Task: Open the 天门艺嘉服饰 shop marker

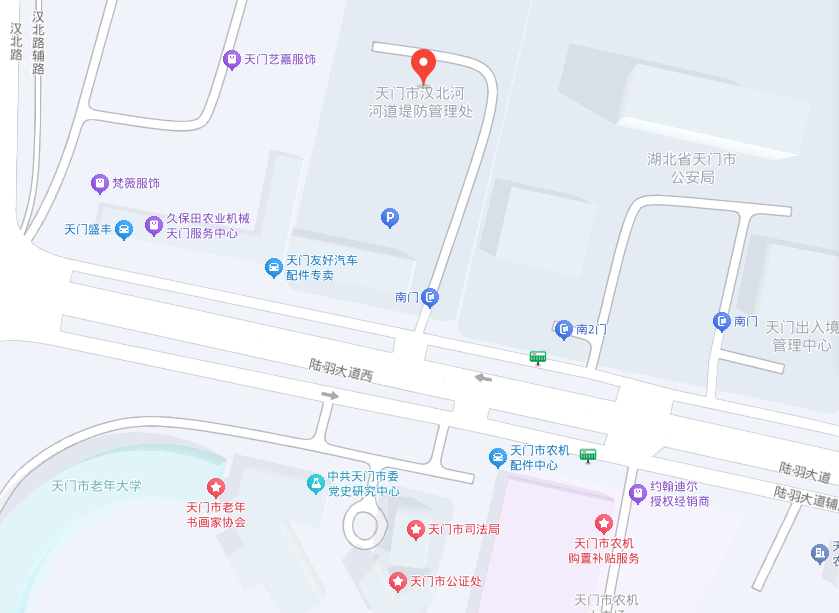Action: tap(231, 60)
